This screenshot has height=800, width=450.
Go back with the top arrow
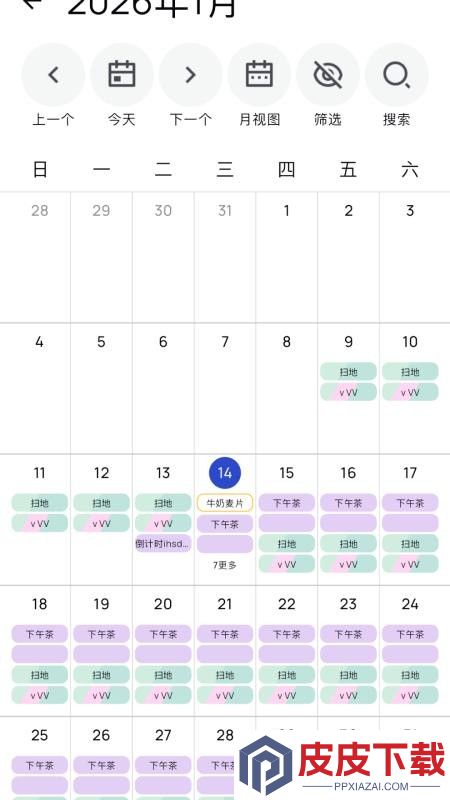[32, 3]
